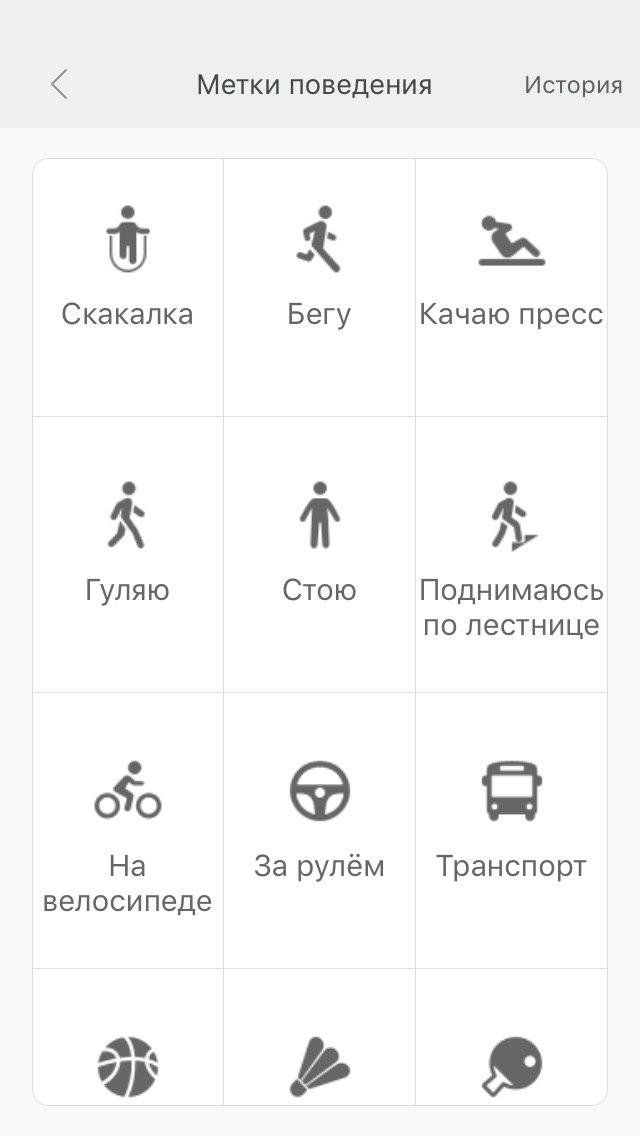
Task: Select the Скакалка activity tile
Action: click(128, 270)
